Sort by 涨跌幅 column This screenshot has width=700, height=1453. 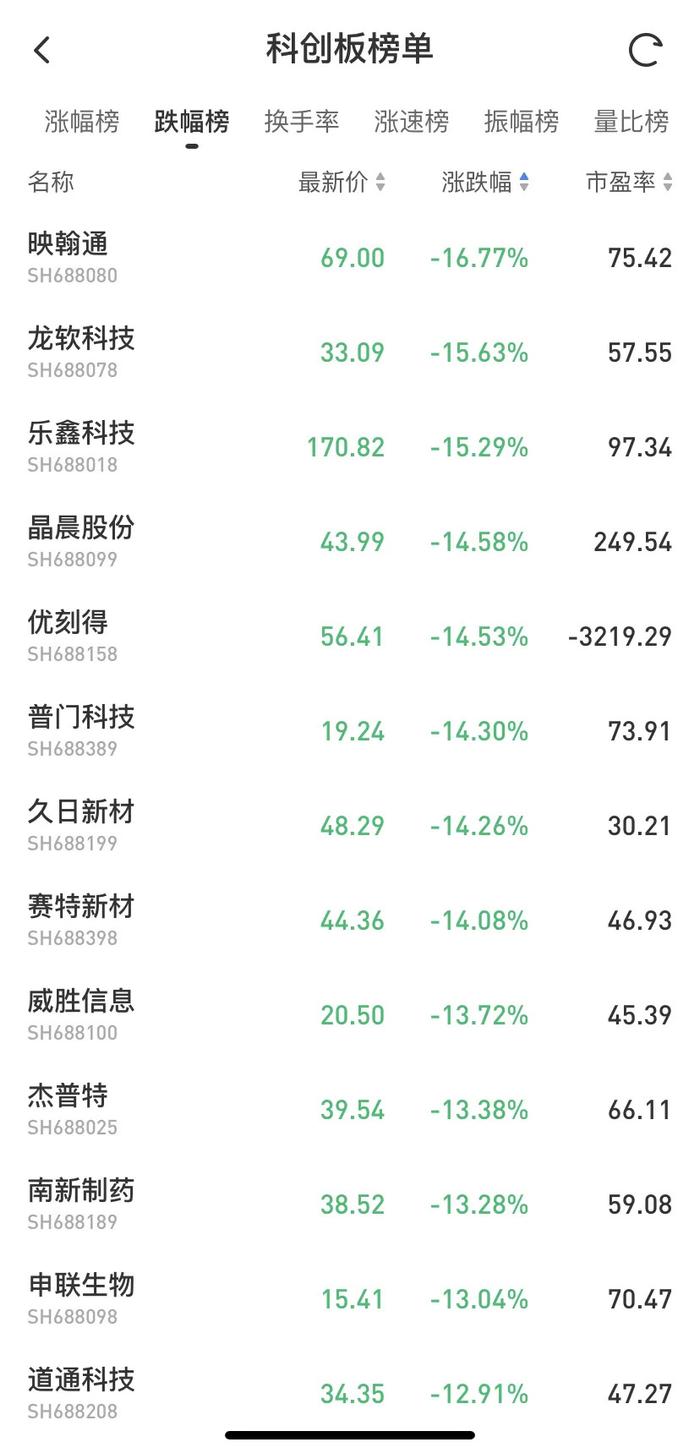pos(486,182)
